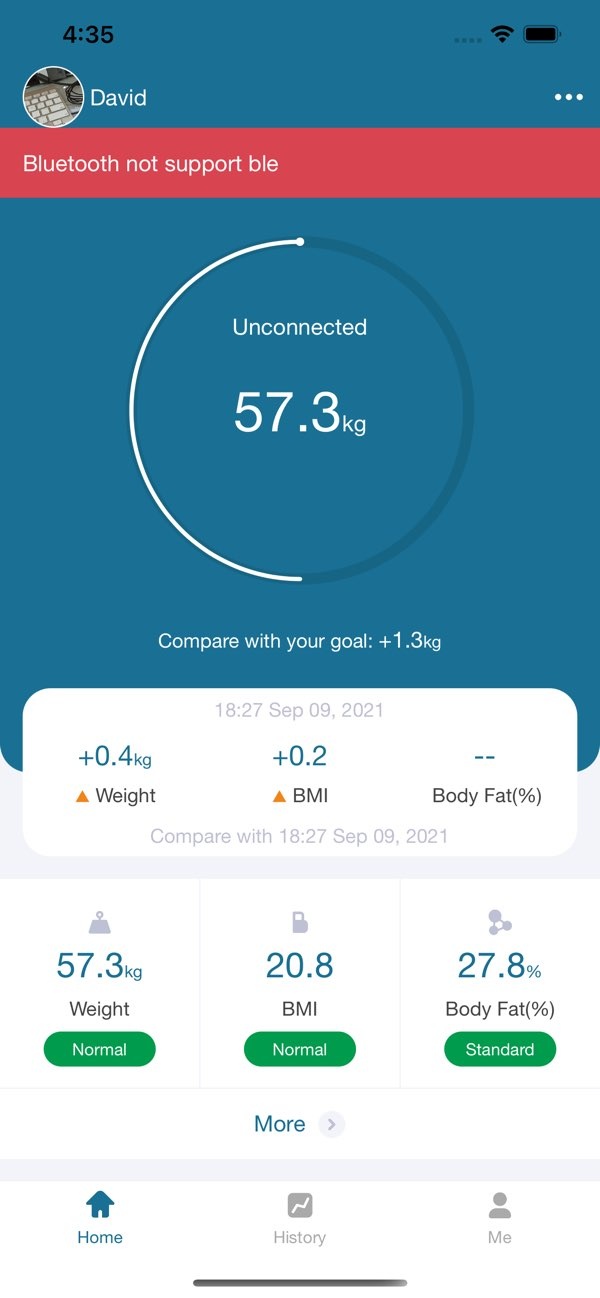Tap the Bluetooth not support ble banner
The image size is (600, 1298).
300,163
